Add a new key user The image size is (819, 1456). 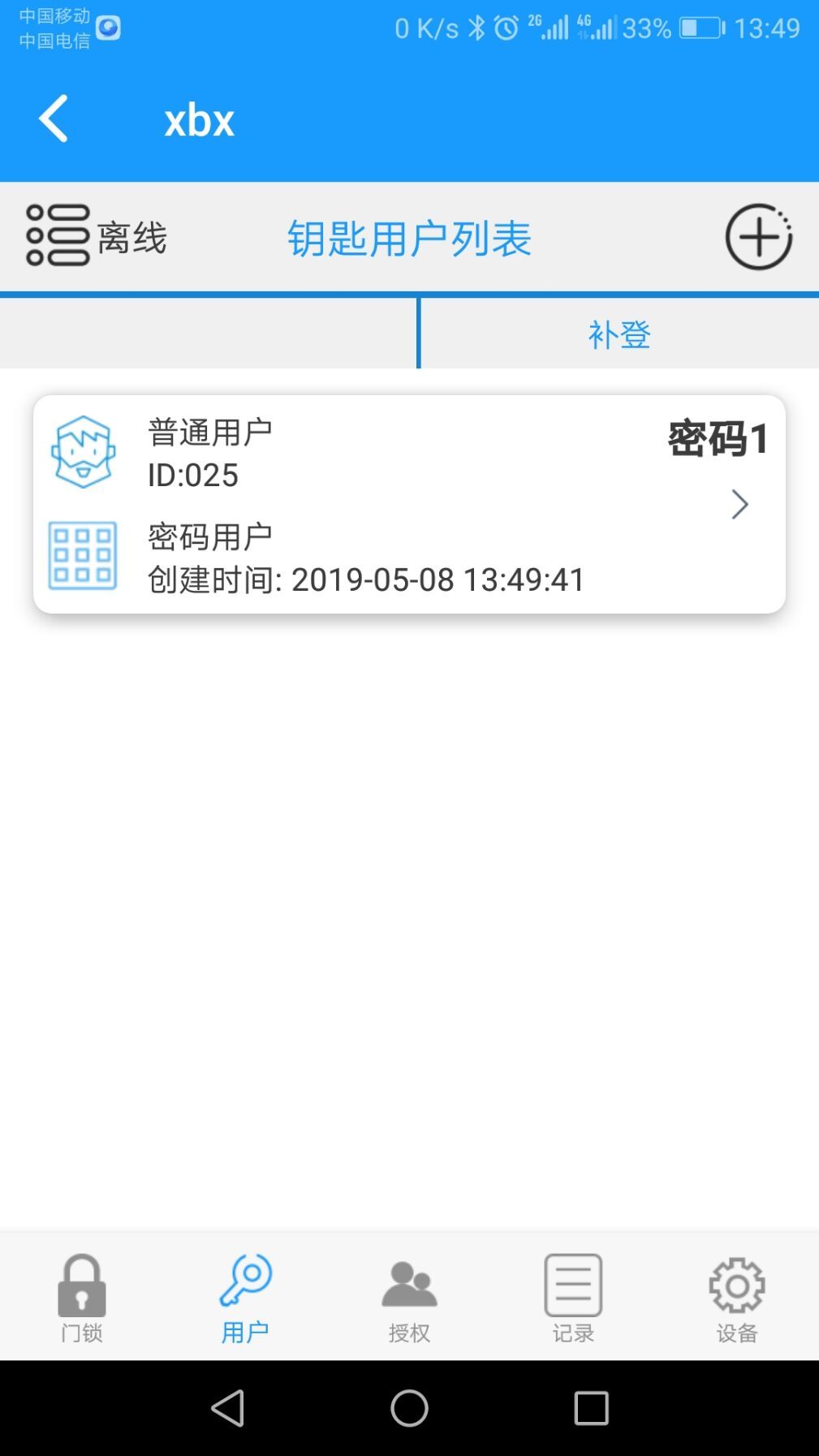(758, 237)
